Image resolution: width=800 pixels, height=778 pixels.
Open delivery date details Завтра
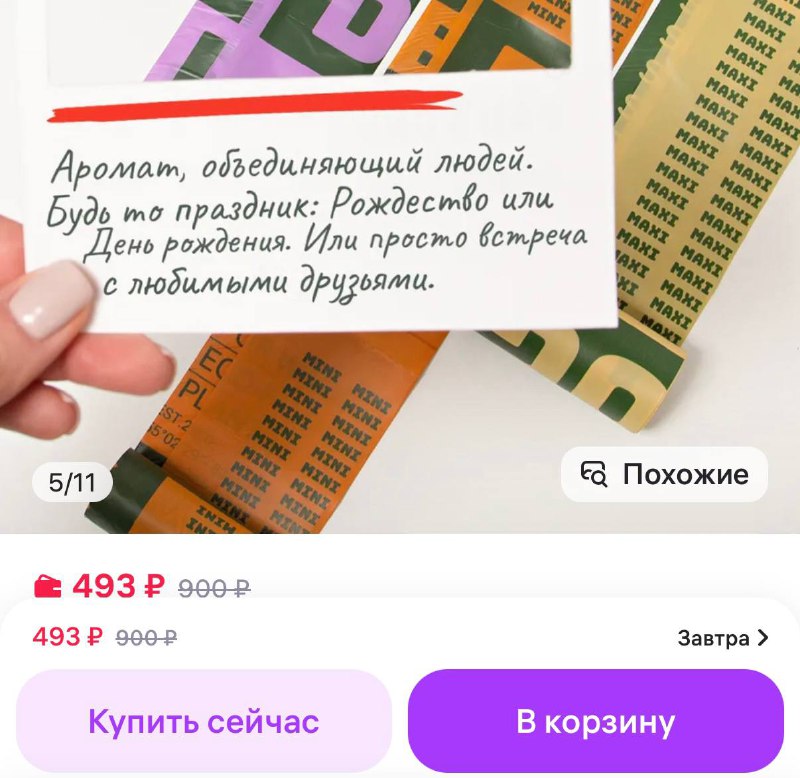point(722,637)
